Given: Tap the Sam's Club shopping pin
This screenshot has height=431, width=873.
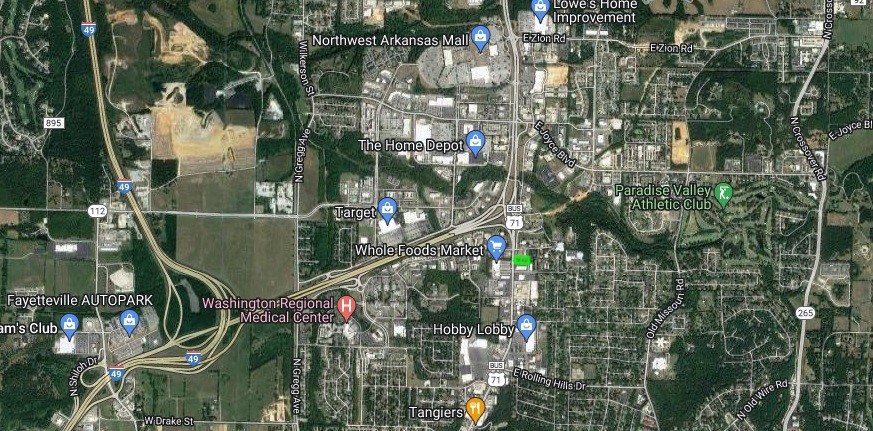Looking at the screenshot, I should 69,325.
